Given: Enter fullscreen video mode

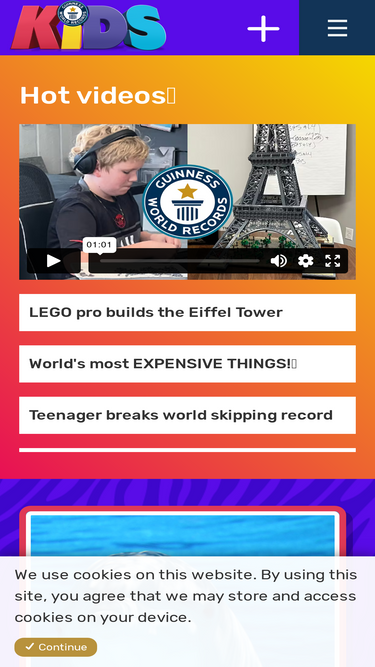Looking at the screenshot, I should point(332,261).
